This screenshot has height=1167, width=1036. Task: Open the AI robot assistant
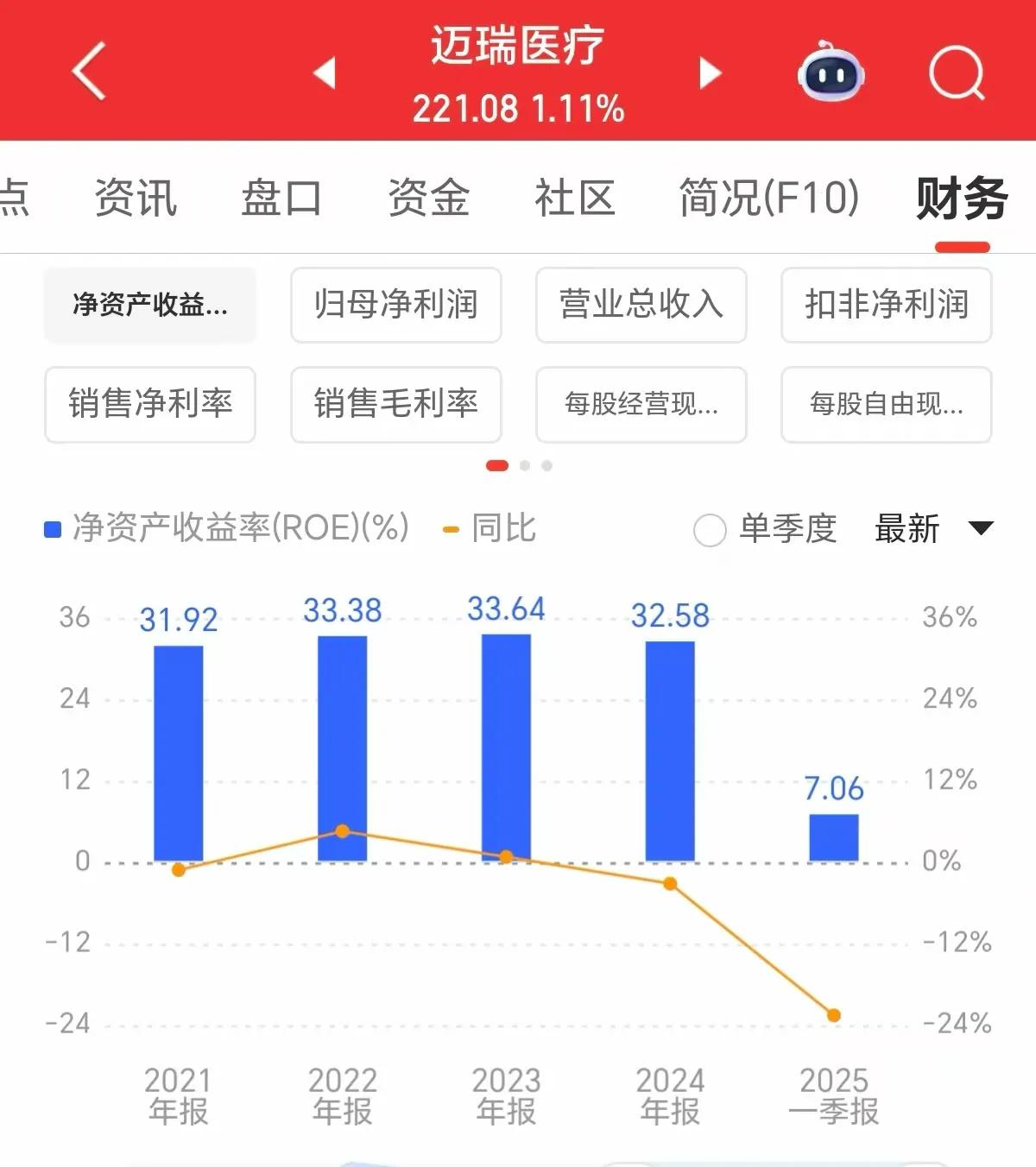[830, 75]
